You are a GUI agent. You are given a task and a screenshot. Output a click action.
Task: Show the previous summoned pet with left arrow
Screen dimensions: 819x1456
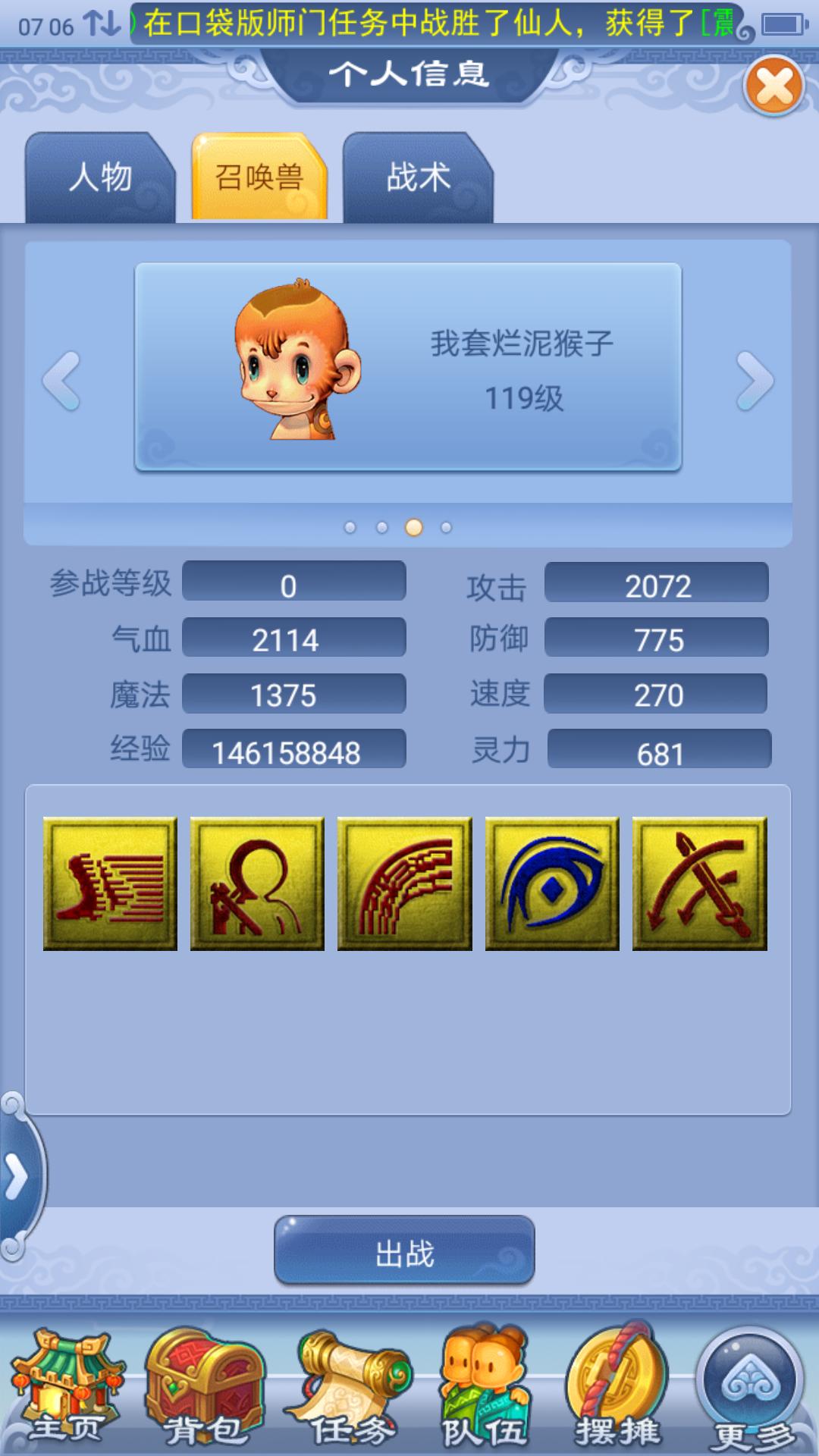[62, 381]
